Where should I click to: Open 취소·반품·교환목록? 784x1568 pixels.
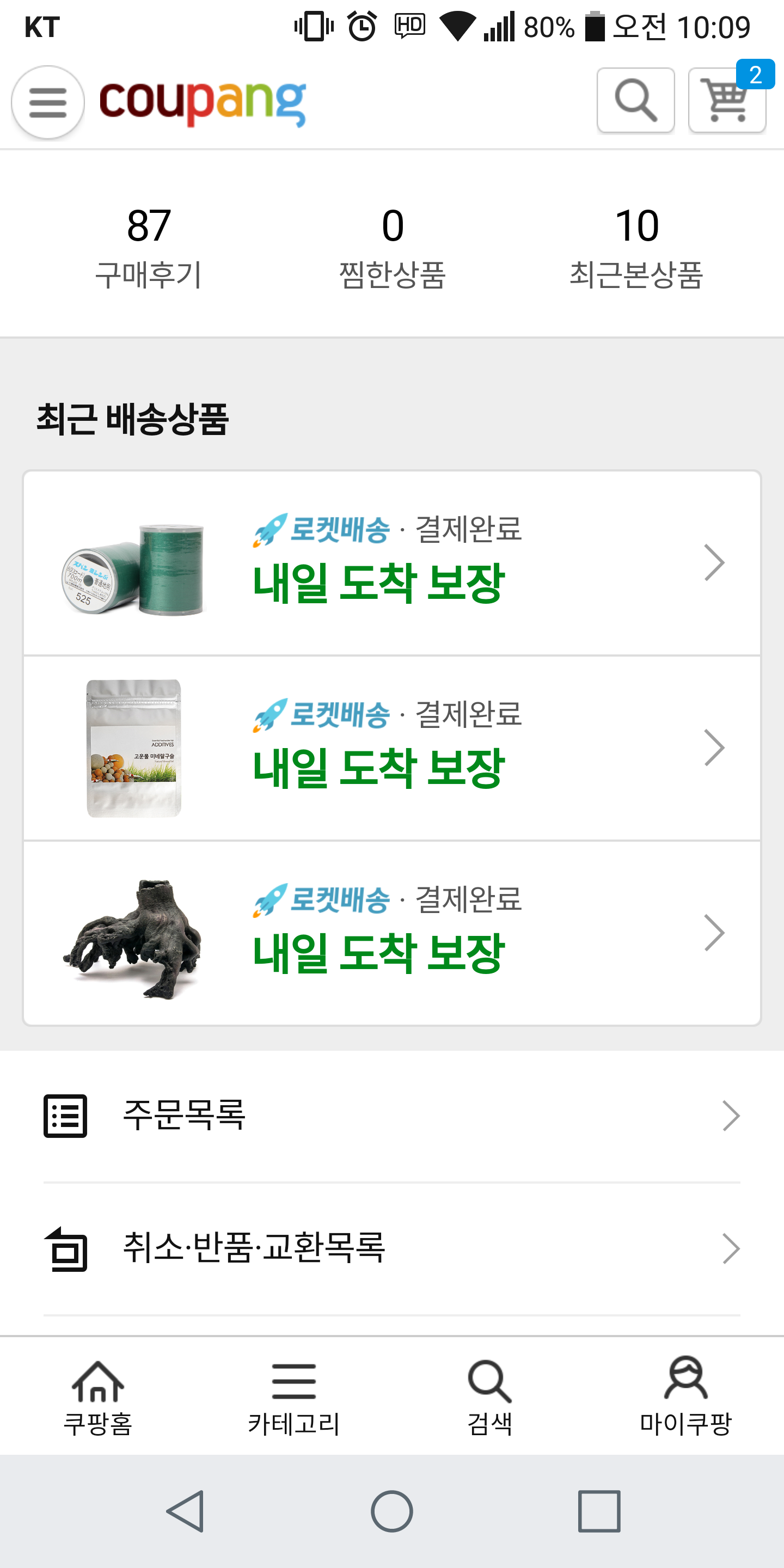392,1248
